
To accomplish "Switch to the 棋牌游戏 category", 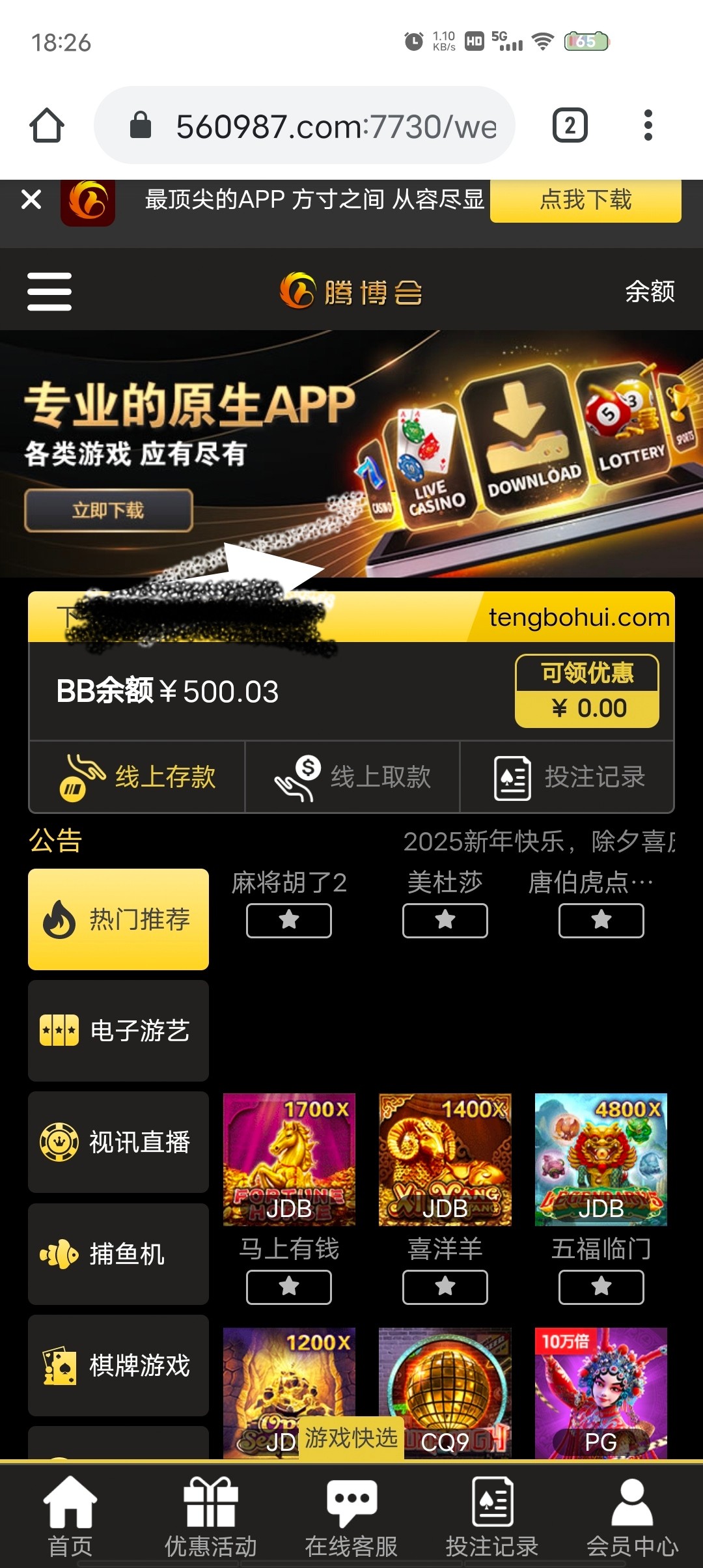I will [118, 1365].
